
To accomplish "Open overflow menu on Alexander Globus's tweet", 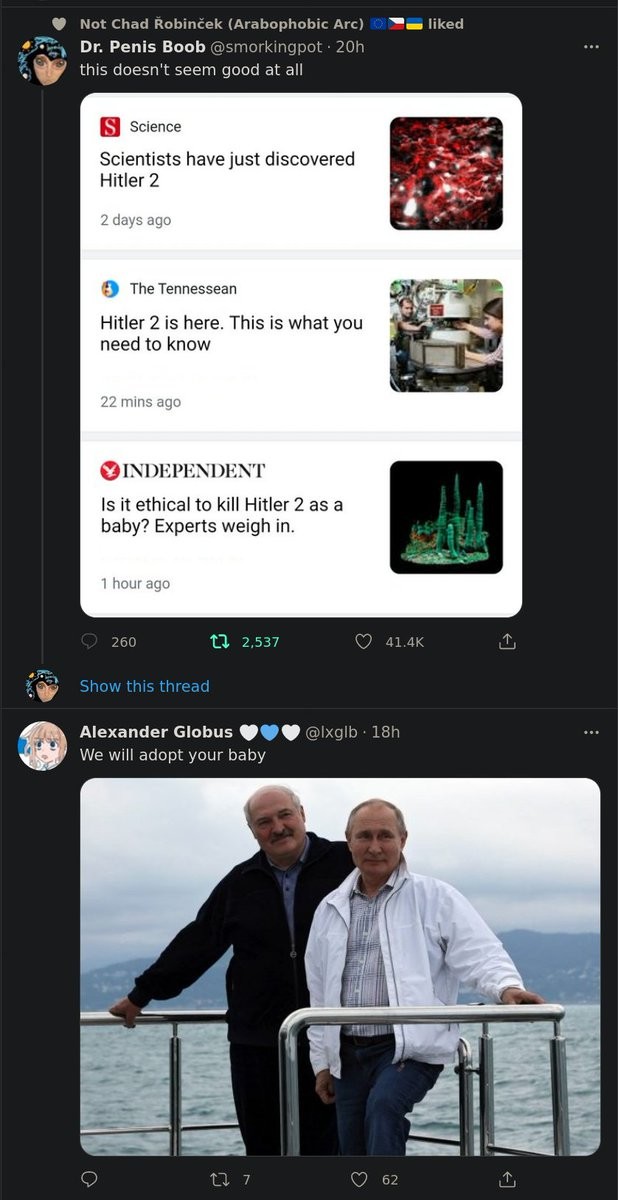I will tap(591, 732).
